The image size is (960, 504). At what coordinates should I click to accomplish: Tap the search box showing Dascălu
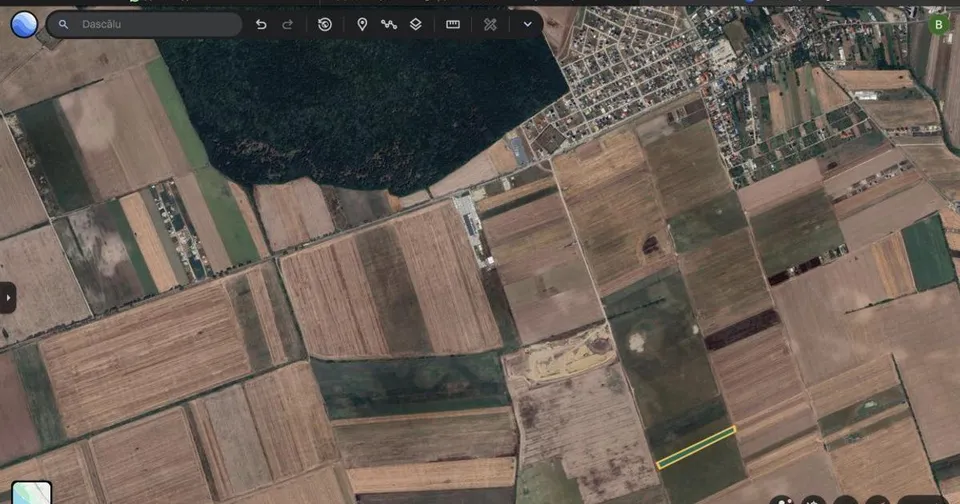(x=145, y=24)
